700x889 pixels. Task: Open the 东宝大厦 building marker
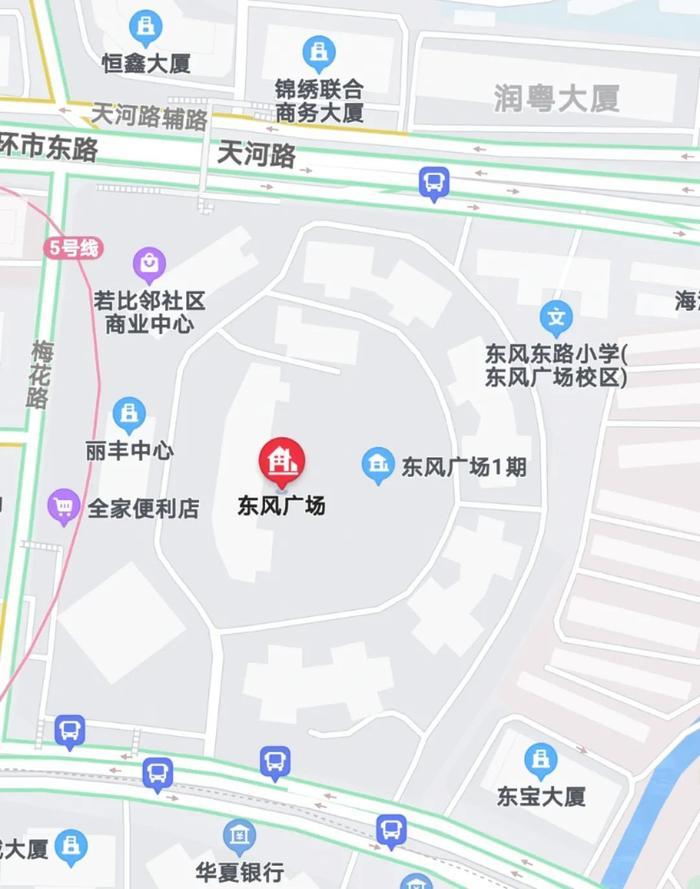coord(541,761)
